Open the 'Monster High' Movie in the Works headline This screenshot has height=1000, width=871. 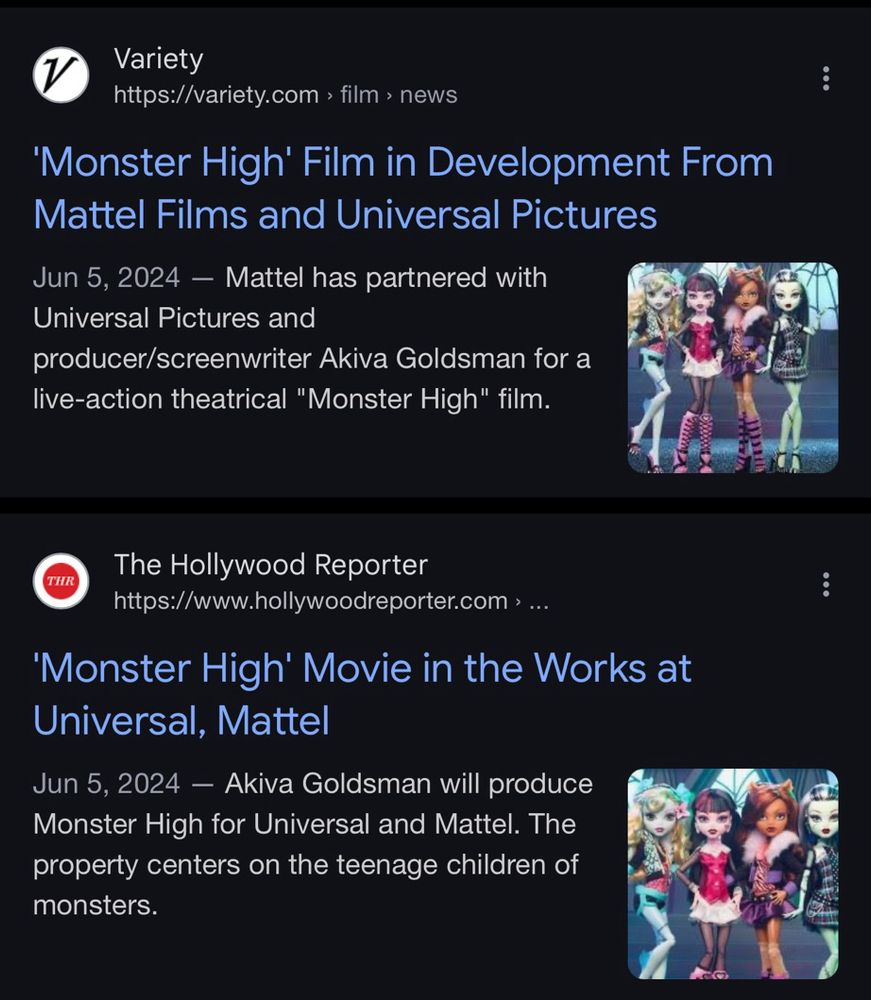click(362, 694)
